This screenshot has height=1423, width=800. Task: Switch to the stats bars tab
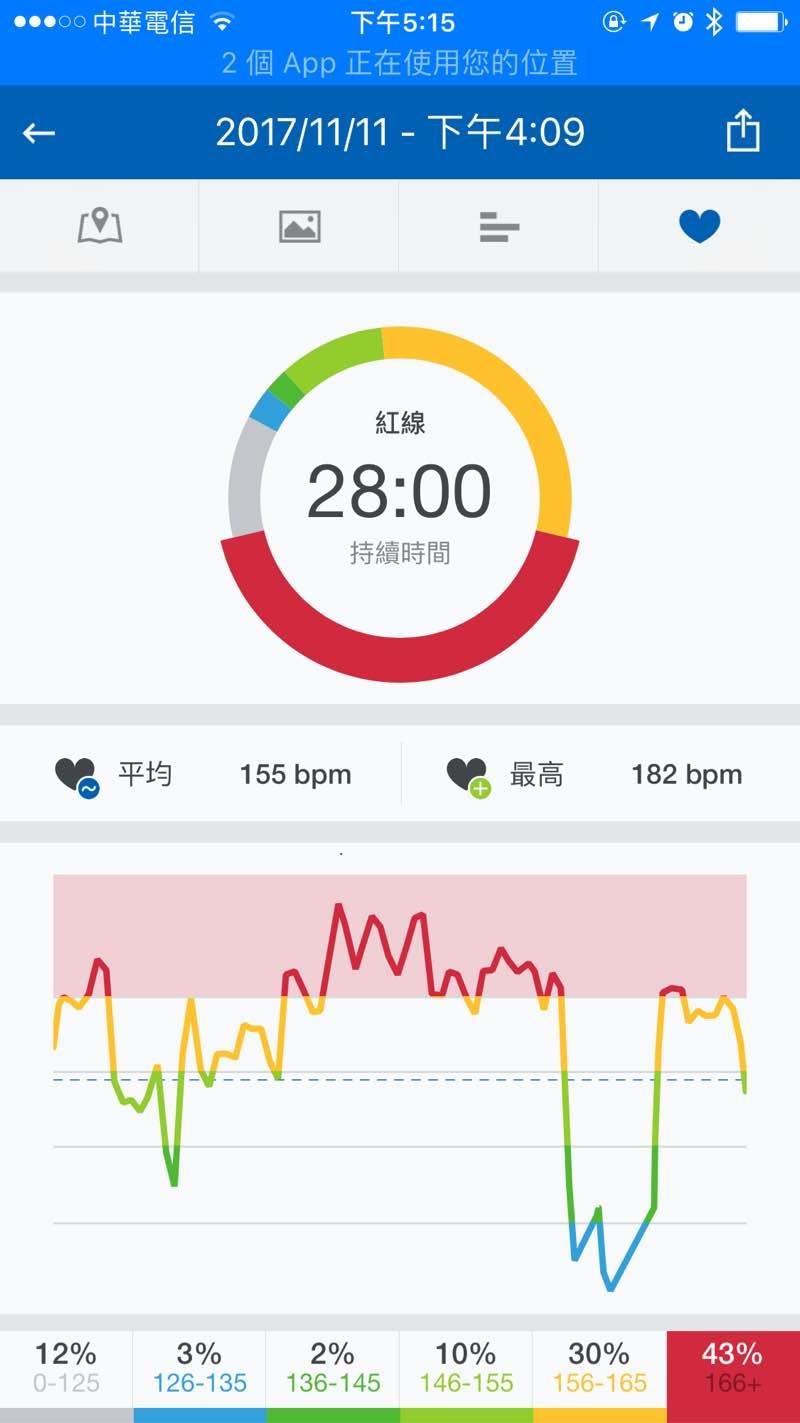coord(499,226)
